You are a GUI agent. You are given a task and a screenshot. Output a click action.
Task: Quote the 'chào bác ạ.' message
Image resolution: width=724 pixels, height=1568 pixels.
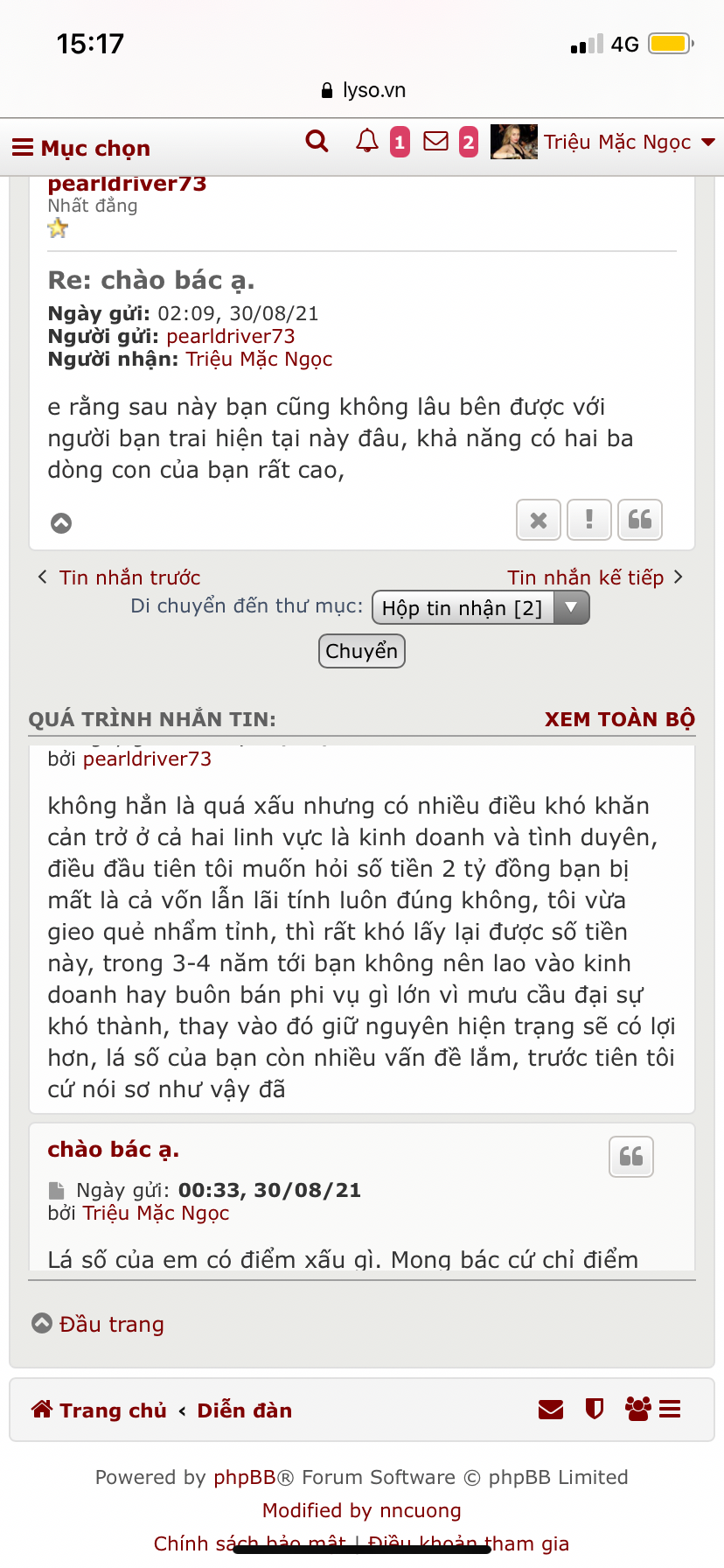[630, 1157]
